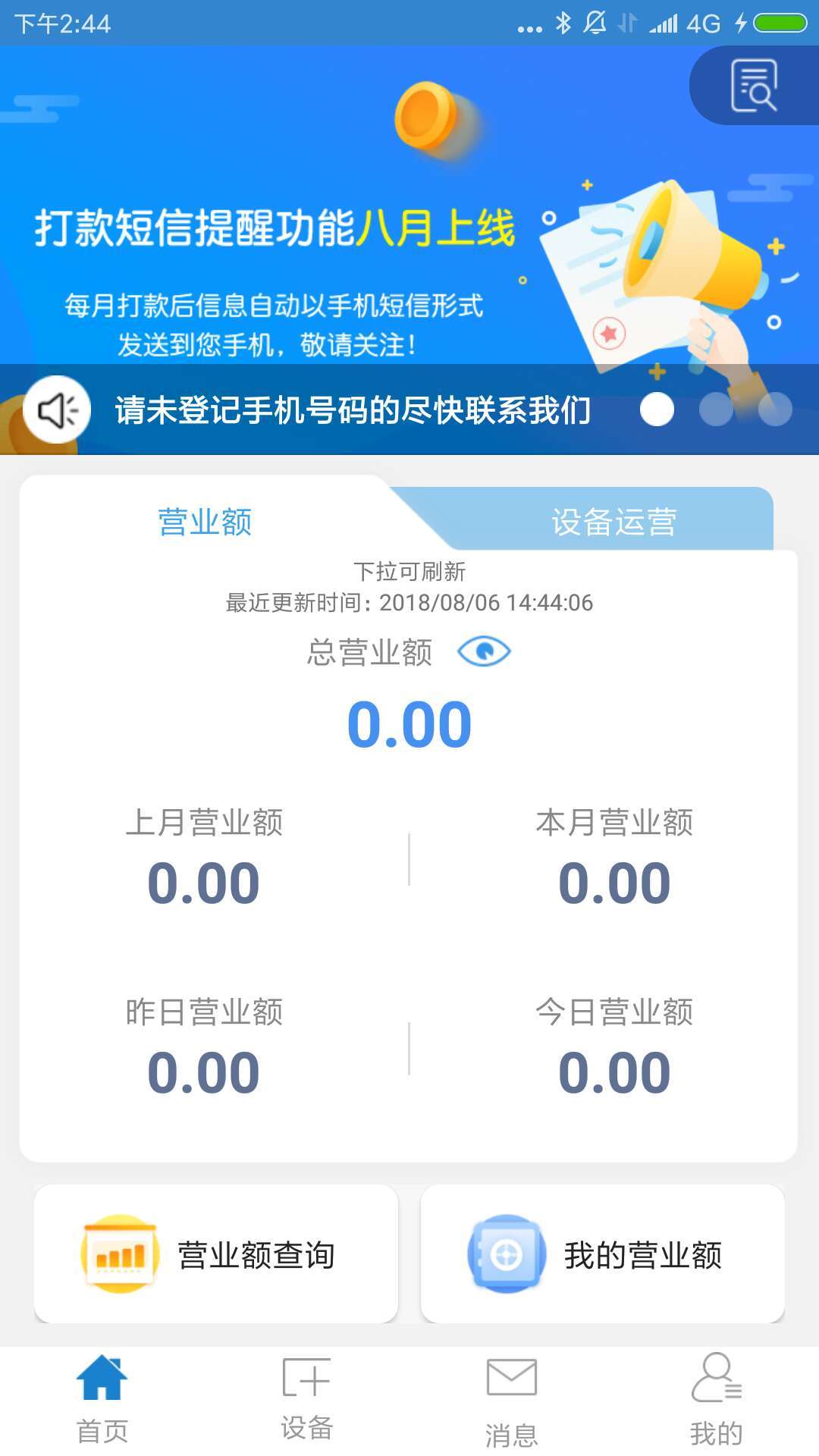819x1456 pixels.
Task: Switch to the 营业额 tab
Action: (x=205, y=522)
